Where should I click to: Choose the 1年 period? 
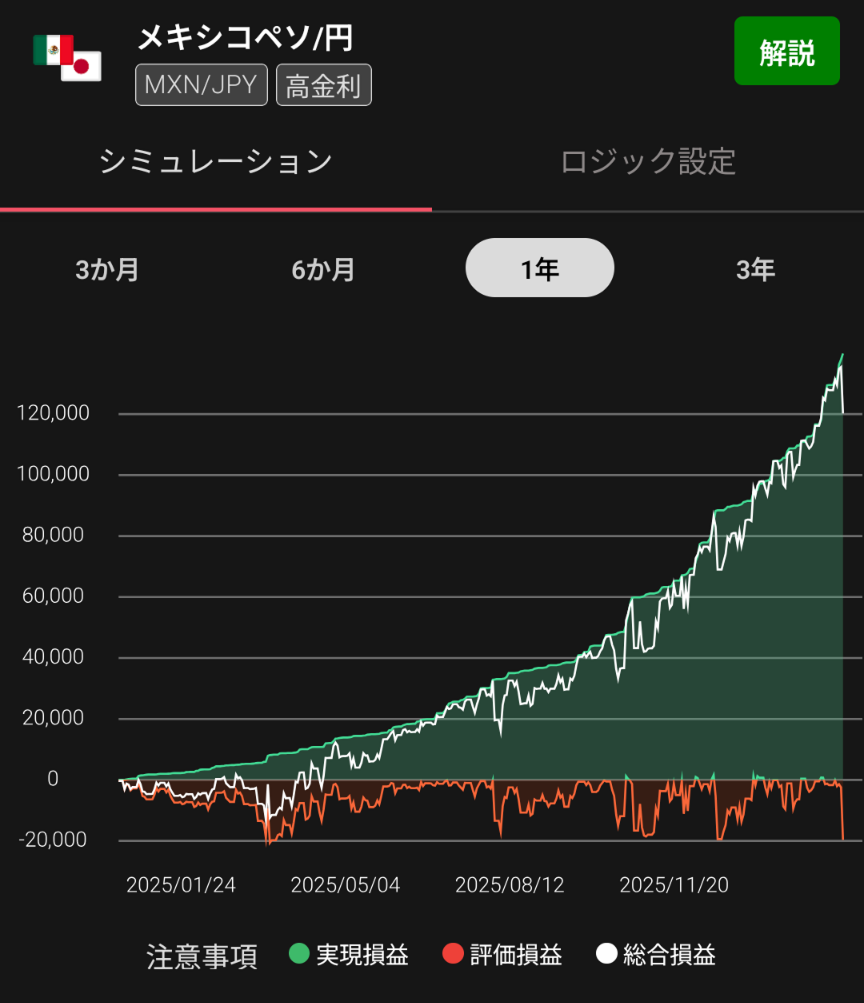(x=540, y=268)
